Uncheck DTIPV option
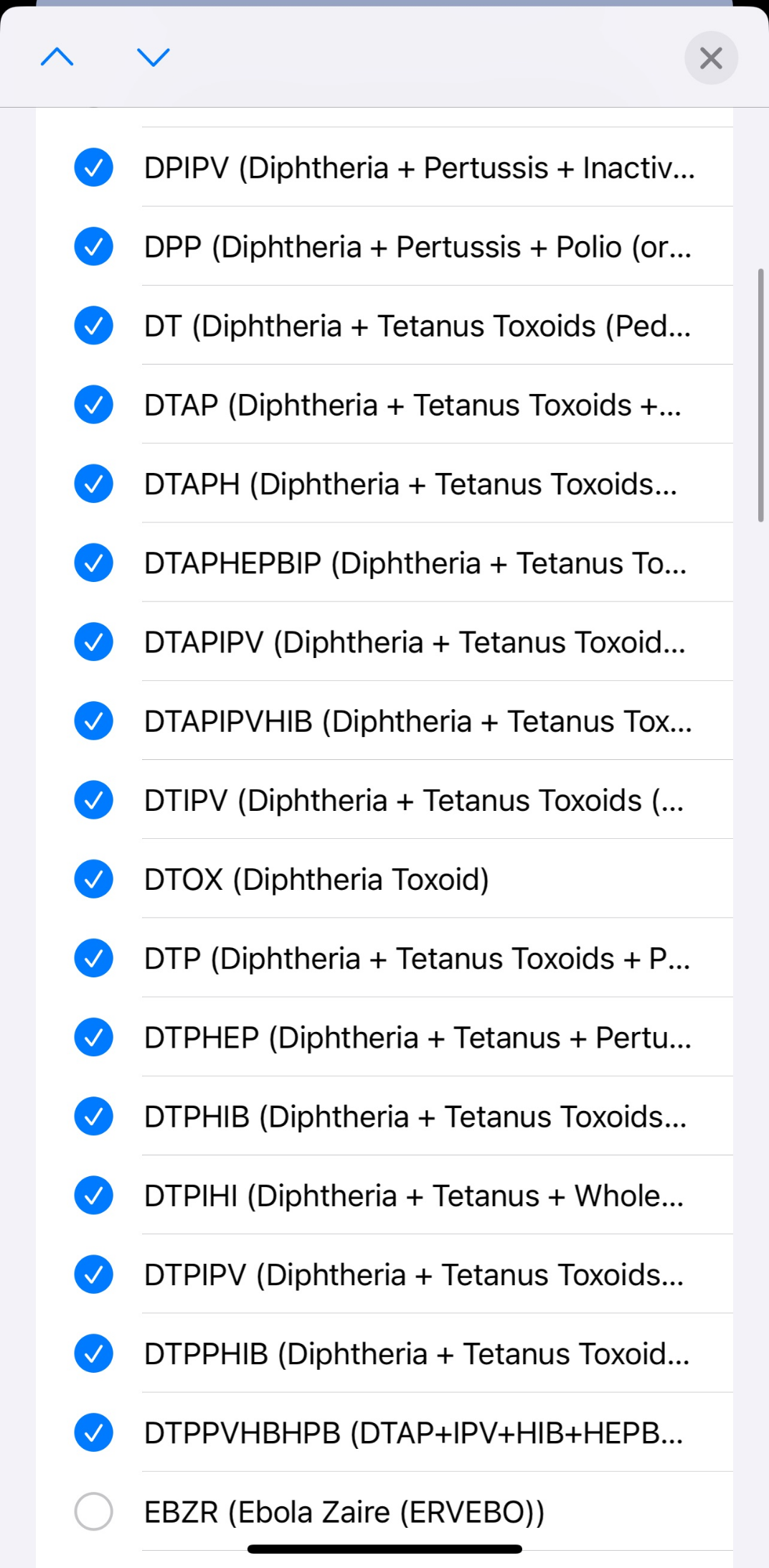The width and height of the screenshot is (769, 1568). point(94,800)
